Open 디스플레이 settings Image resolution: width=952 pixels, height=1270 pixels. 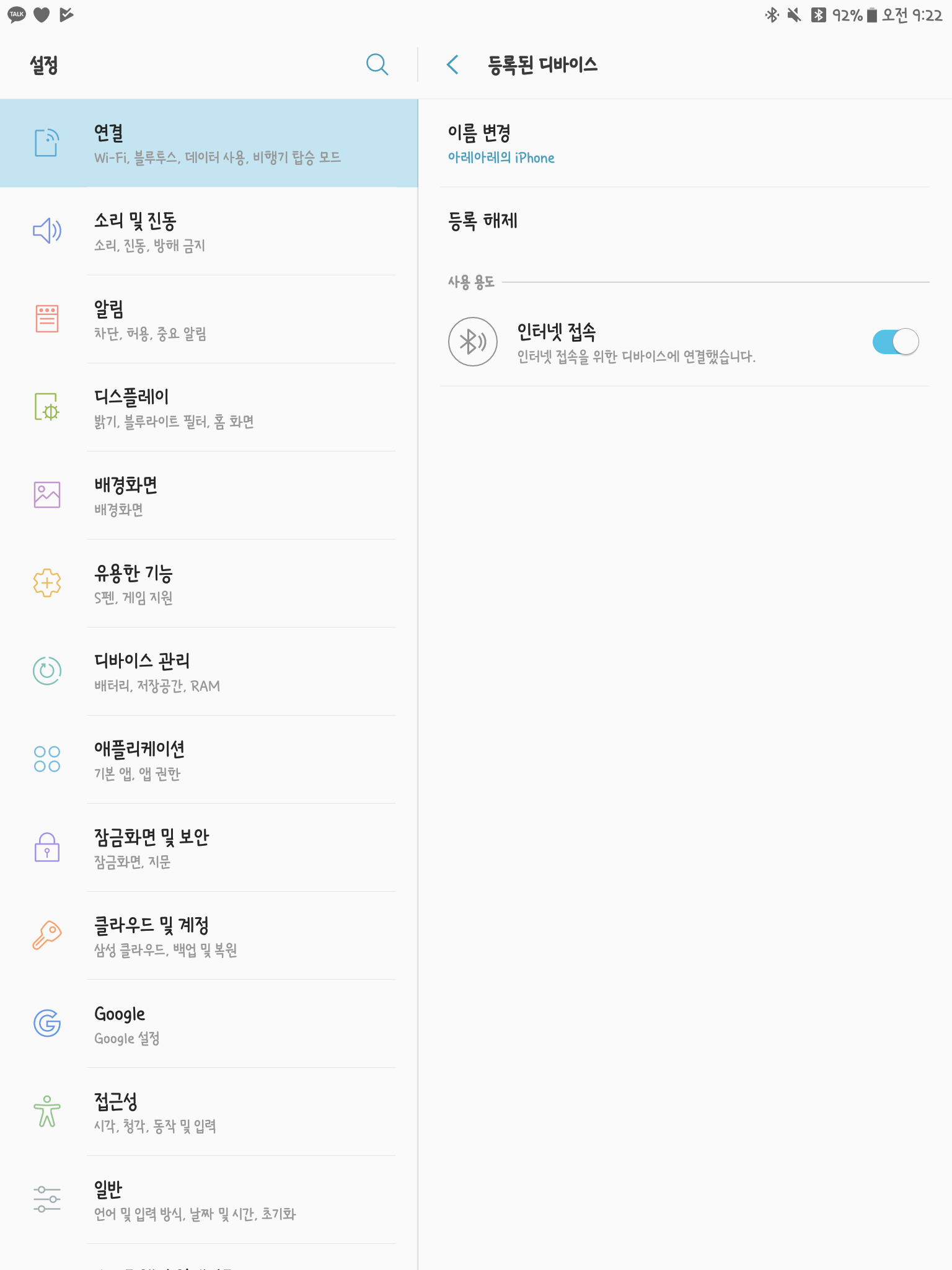pos(209,407)
